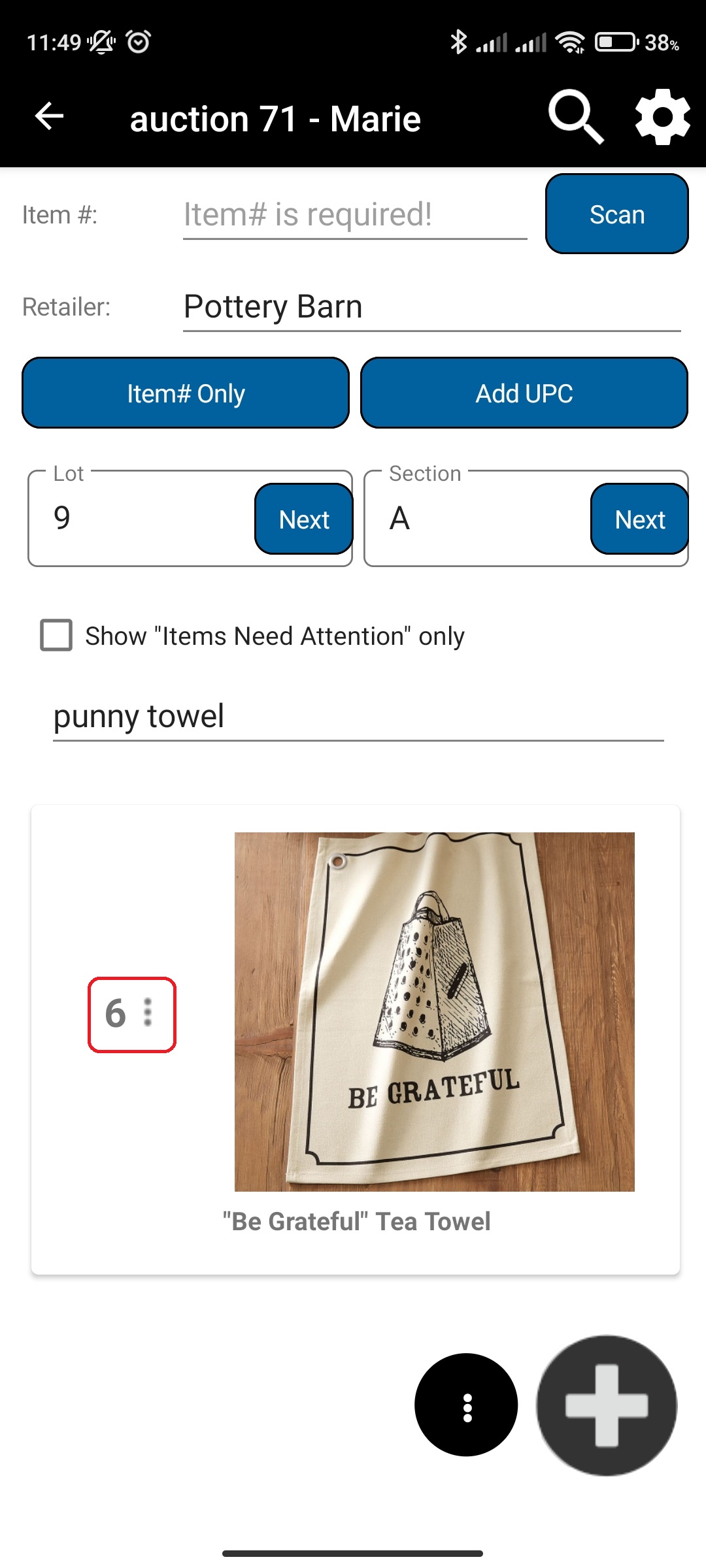Enable Show "Items Need Attention" only checkbox

(x=57, y=636)
